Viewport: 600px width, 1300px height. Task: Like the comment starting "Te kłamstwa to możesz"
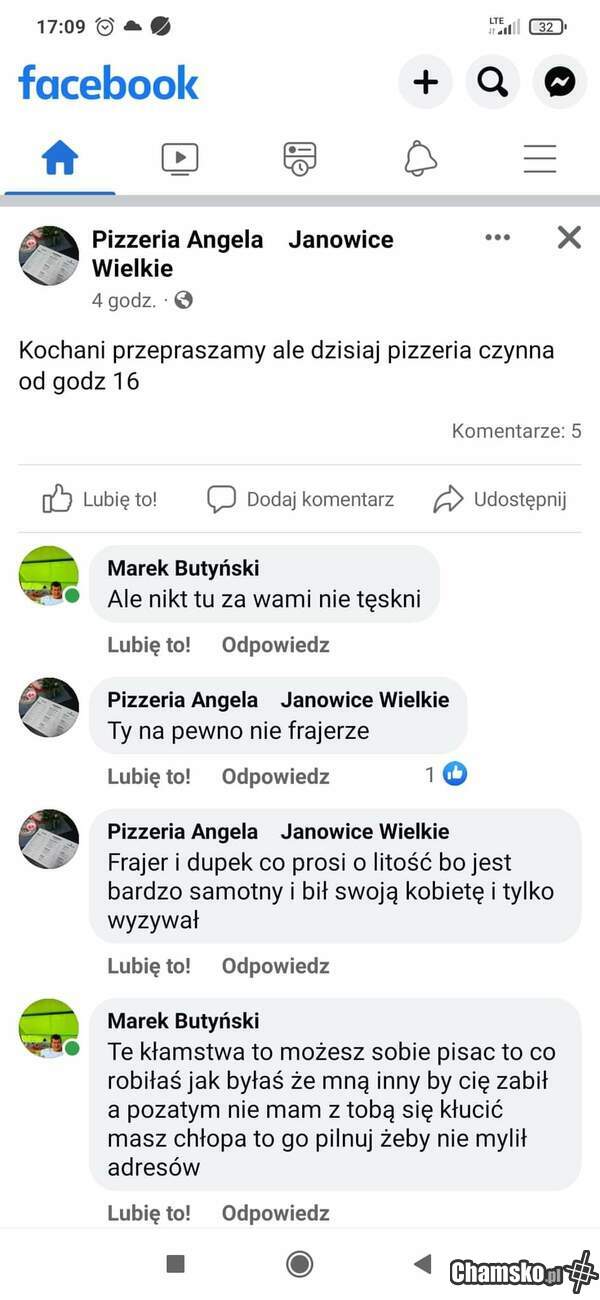[148, 1213]
